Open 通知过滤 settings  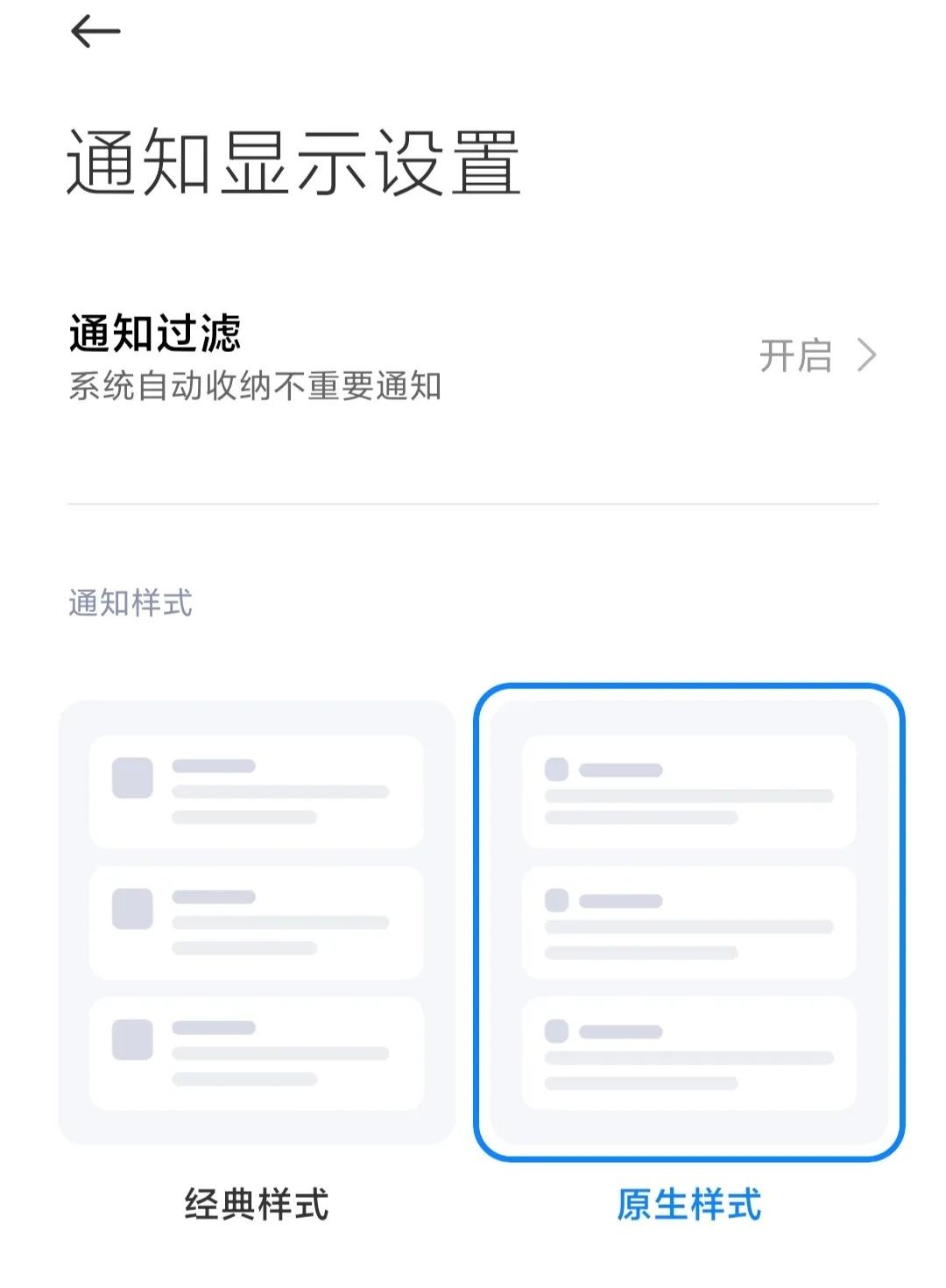coord(473,357)
